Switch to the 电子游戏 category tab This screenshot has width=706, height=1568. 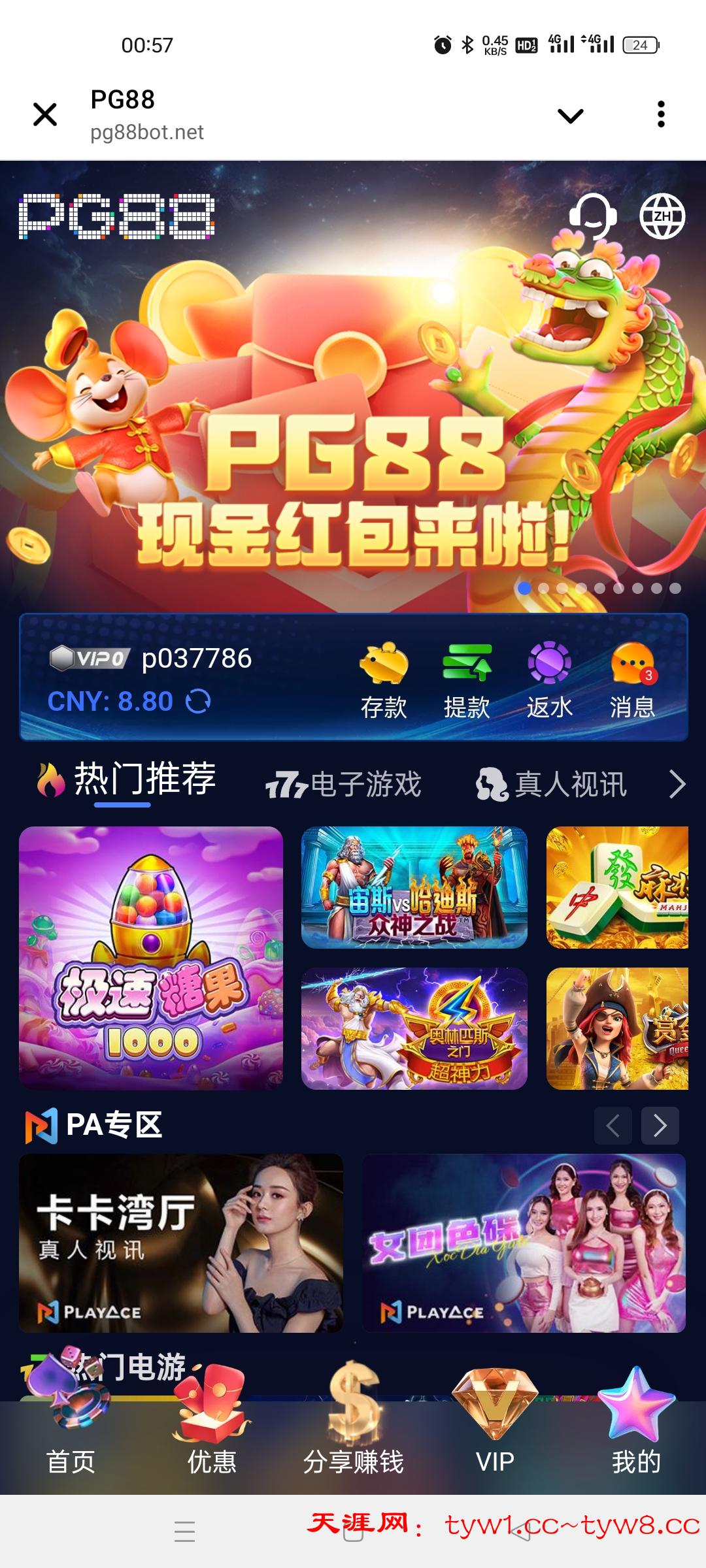[x=345, y=784]
